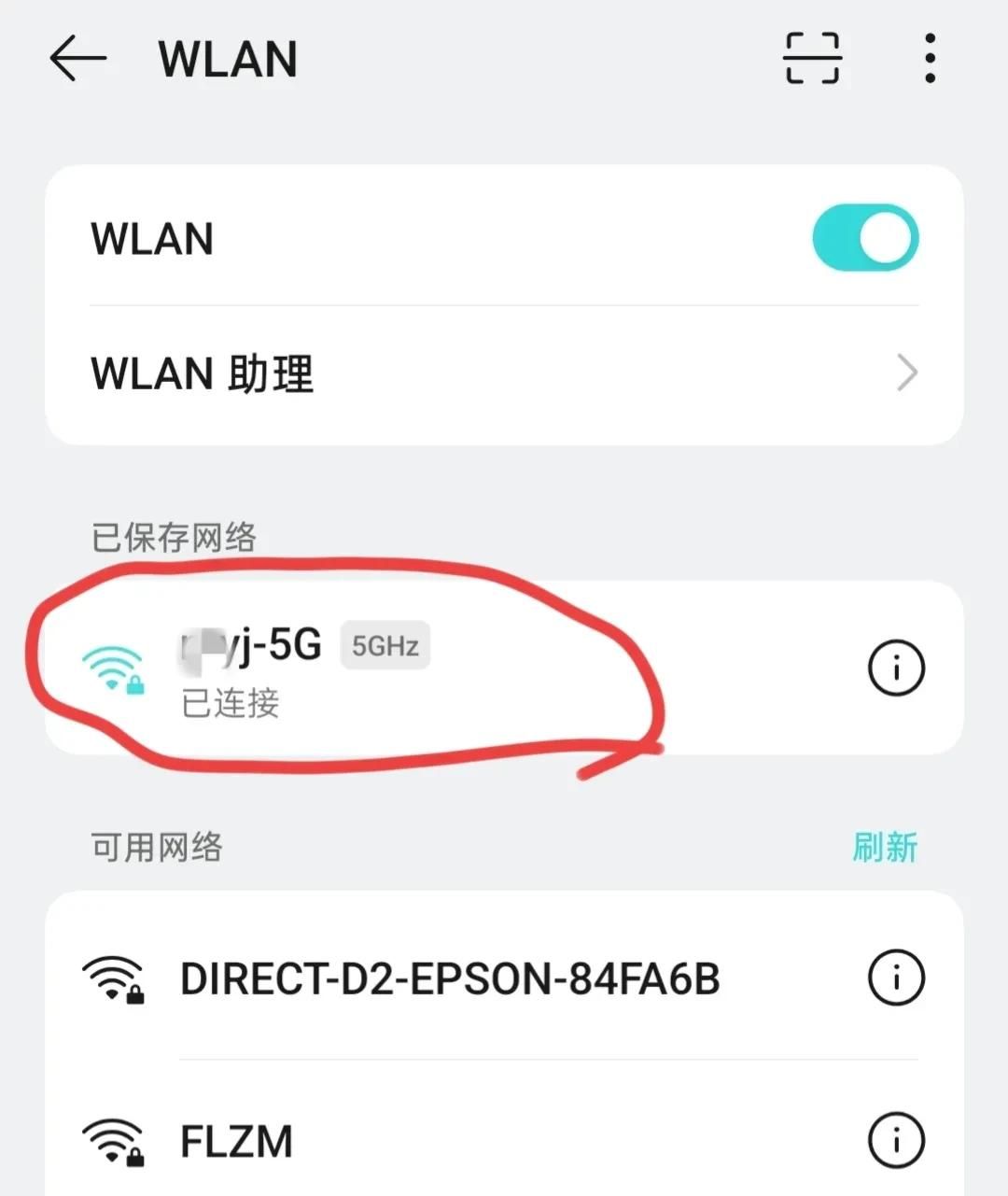Viewport: 1008px width, 1196px height.
Task: Tap the back arrow icon
Action: (x=77, y=58)
